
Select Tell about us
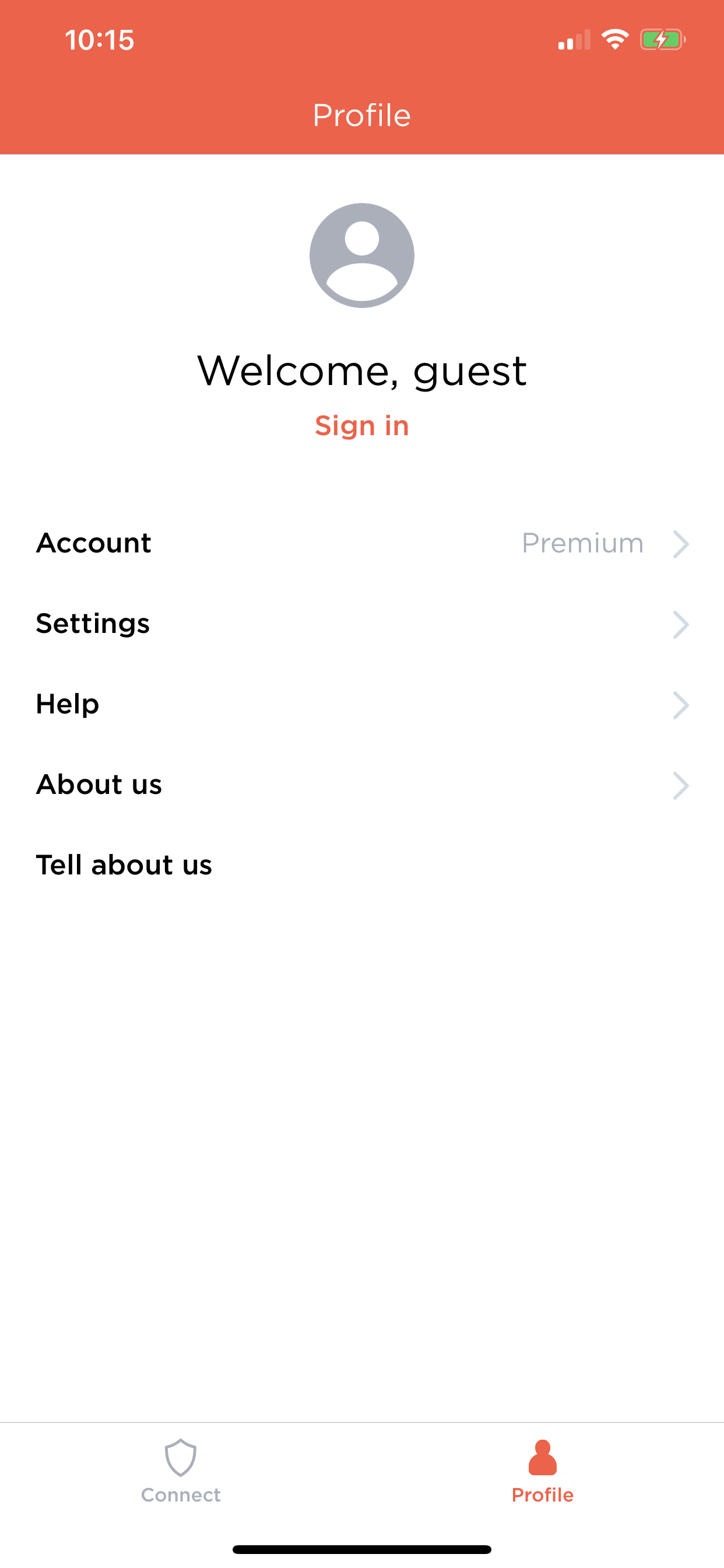coord(362,865)
